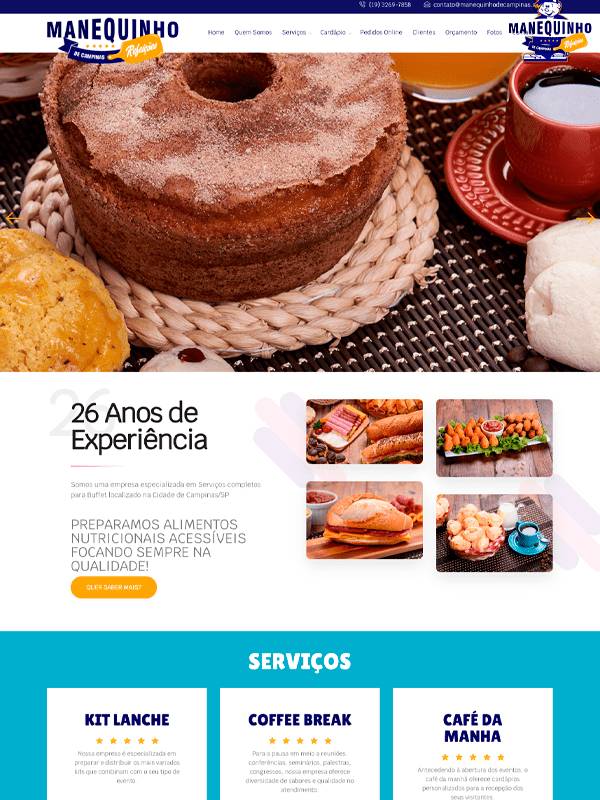Expand the Serviços menu
This screenshot has height=800, width=600.
tap(295, 32)
